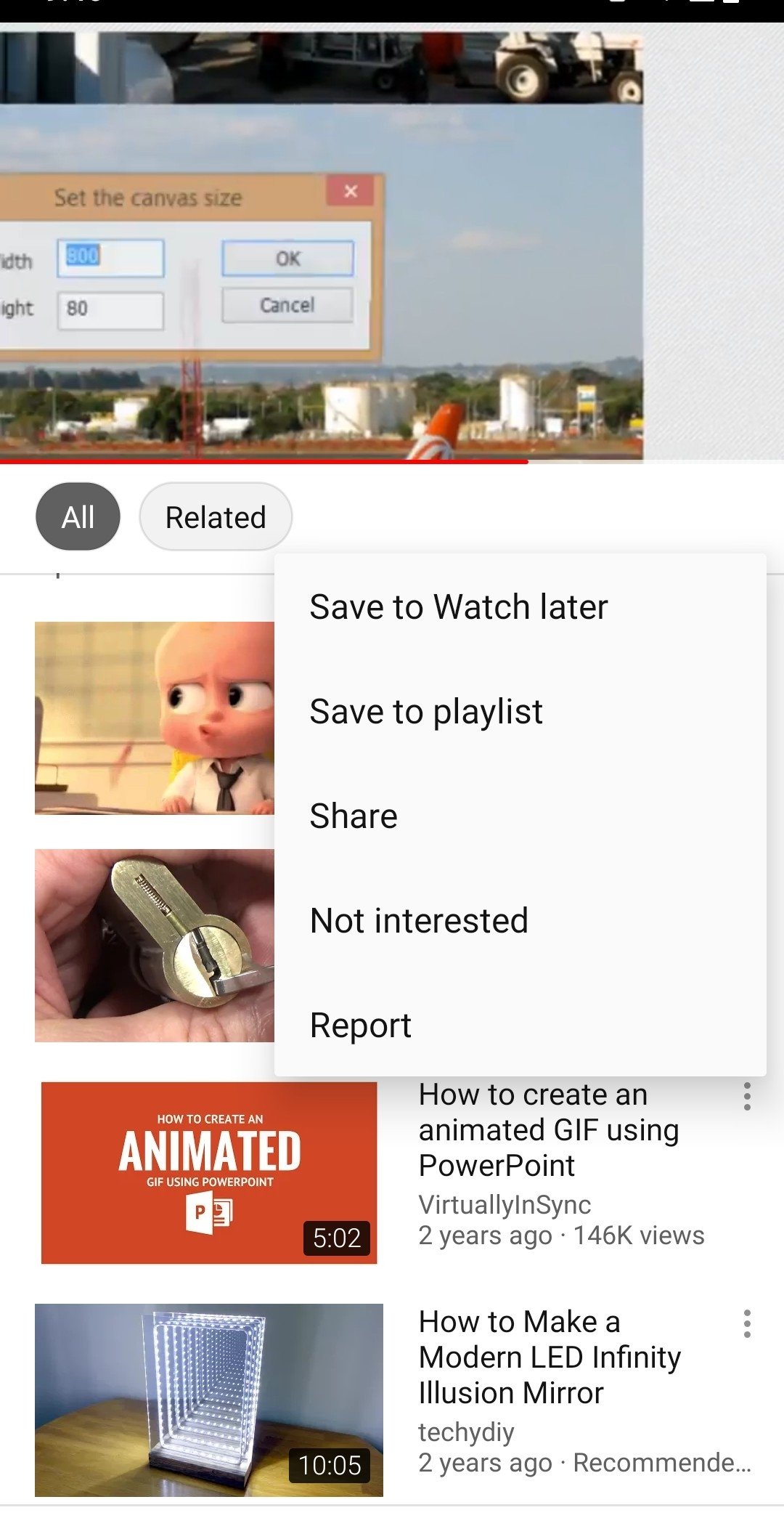This screenshot has height=1526, width=784.
Task: Tap Share in the popup menu
Action: [x=520, y=816]
